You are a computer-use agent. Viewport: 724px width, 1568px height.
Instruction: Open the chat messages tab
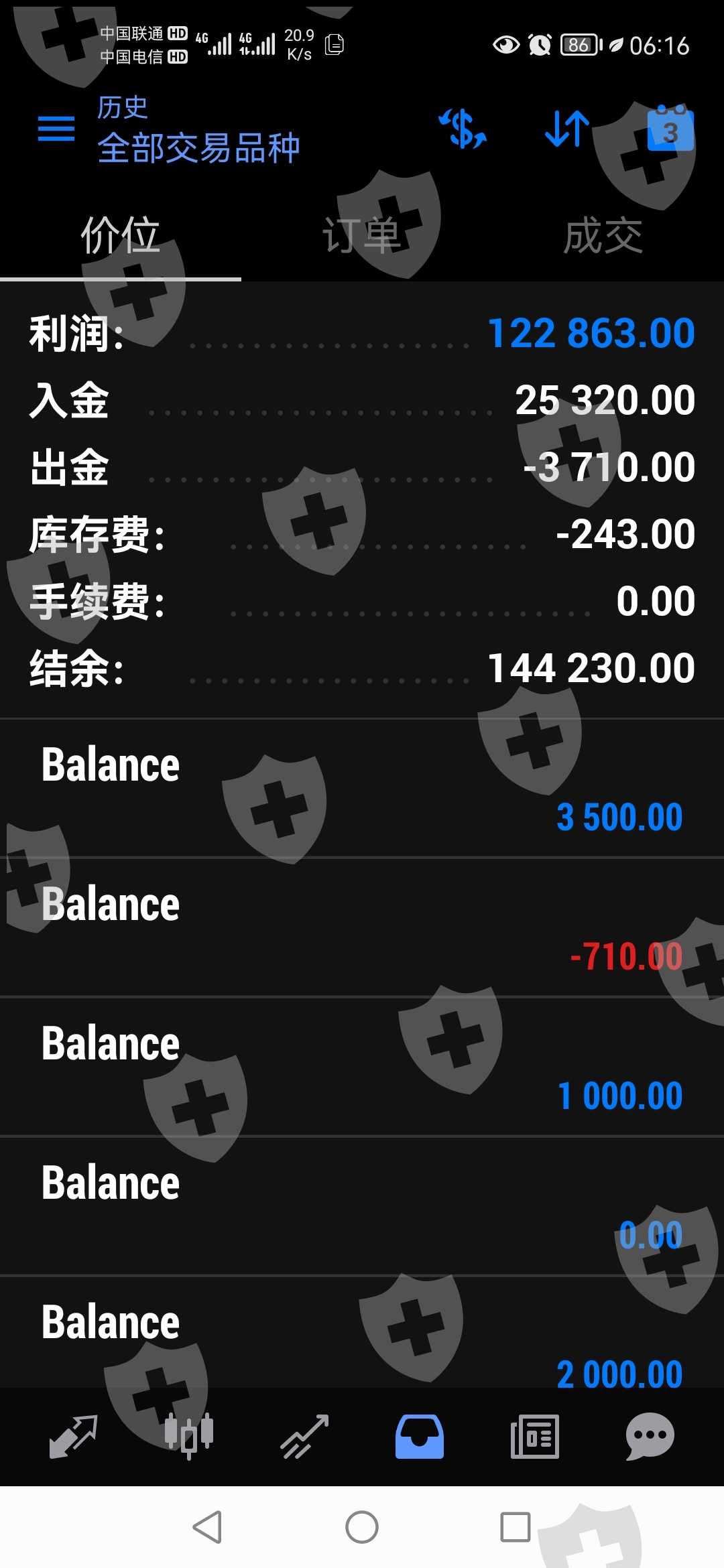pos(650,1436)
